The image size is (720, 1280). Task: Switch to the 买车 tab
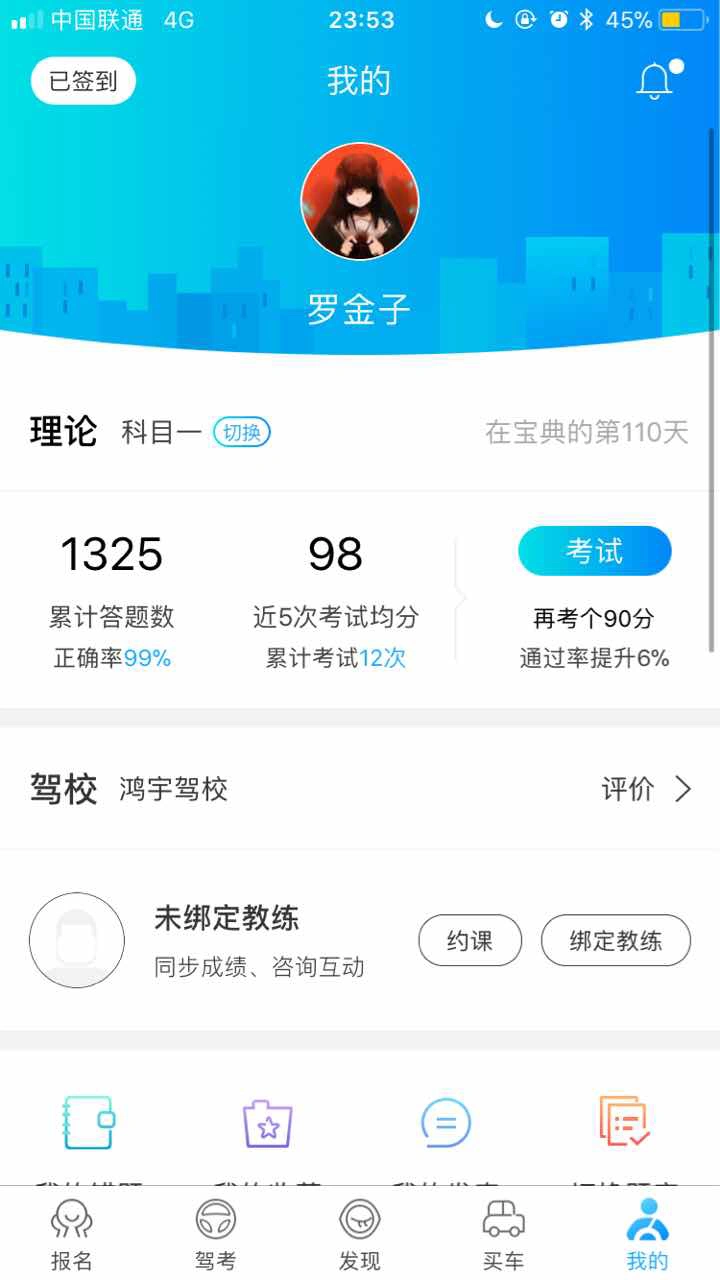tap(504, 1234)
